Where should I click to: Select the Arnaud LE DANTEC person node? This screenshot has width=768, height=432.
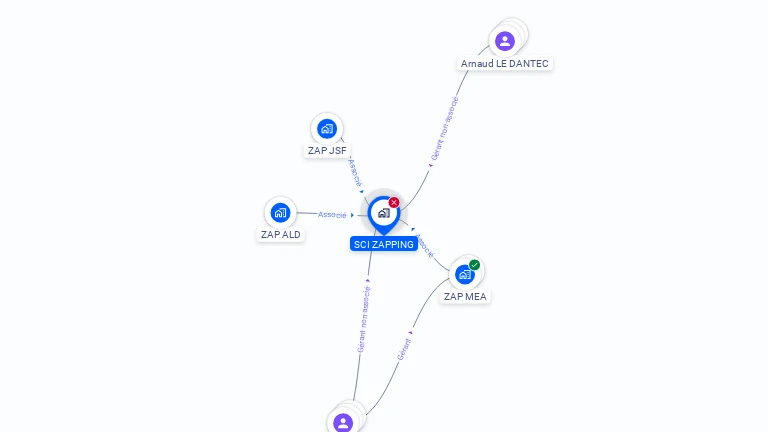505,41
